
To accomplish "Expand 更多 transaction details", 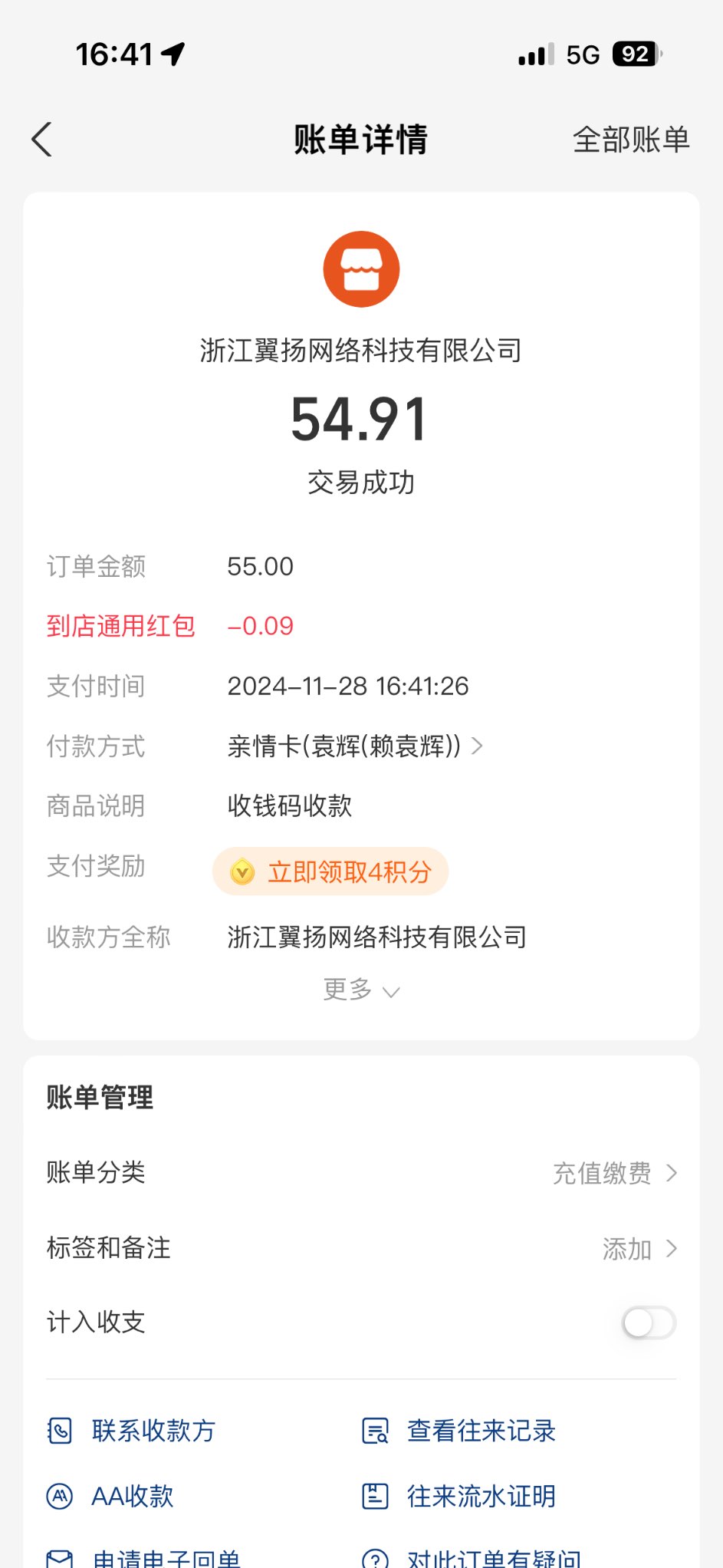I will (361, 990).
